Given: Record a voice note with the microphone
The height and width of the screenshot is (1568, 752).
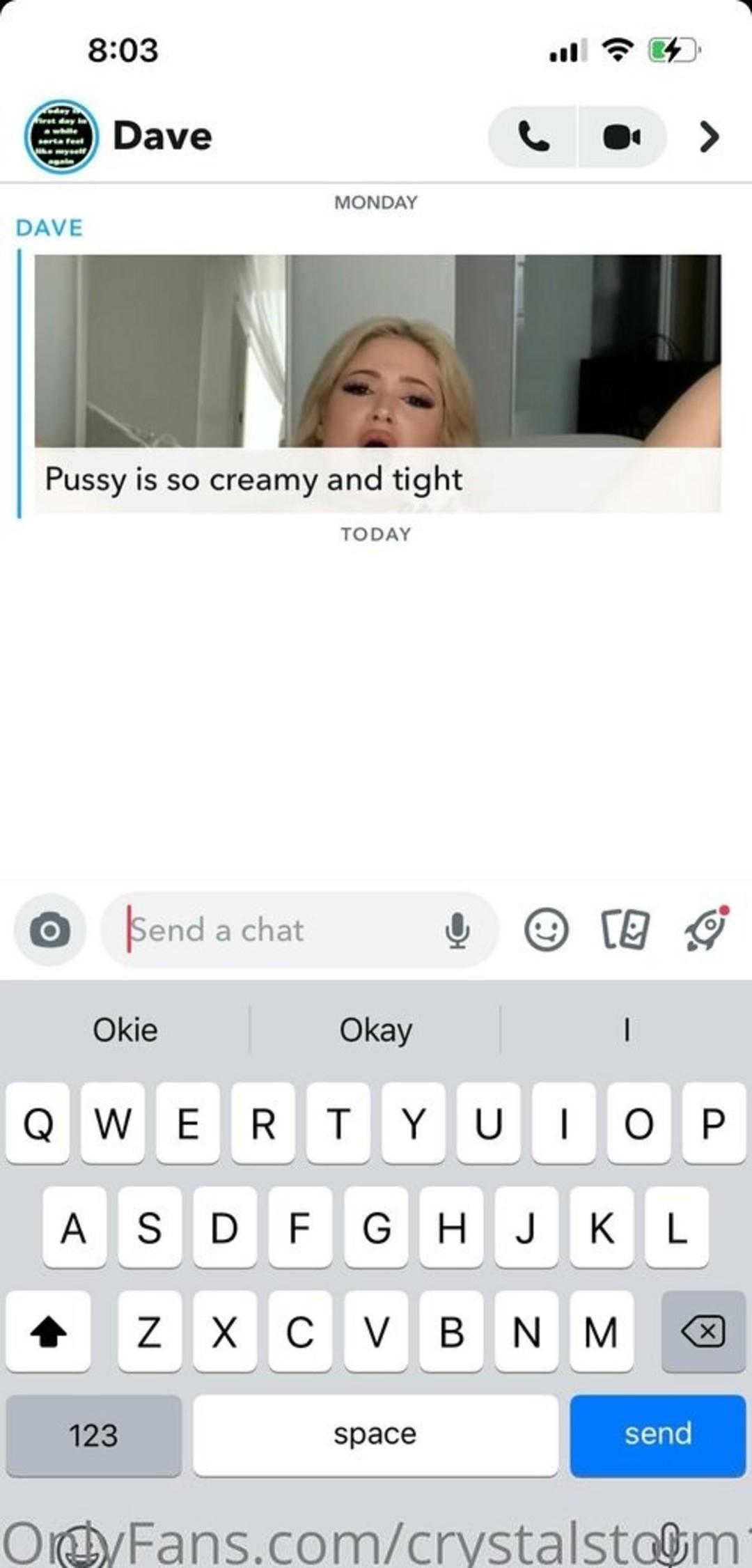Looking at the screenshot, I should click(457, 930).
